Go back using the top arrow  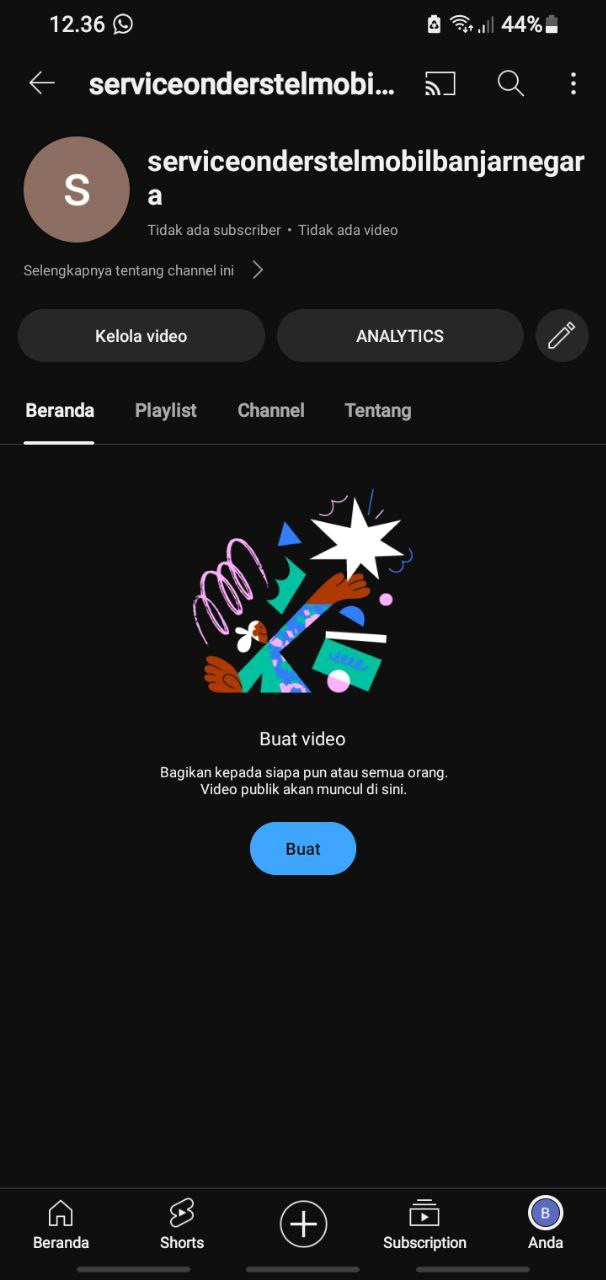(42, 84)
